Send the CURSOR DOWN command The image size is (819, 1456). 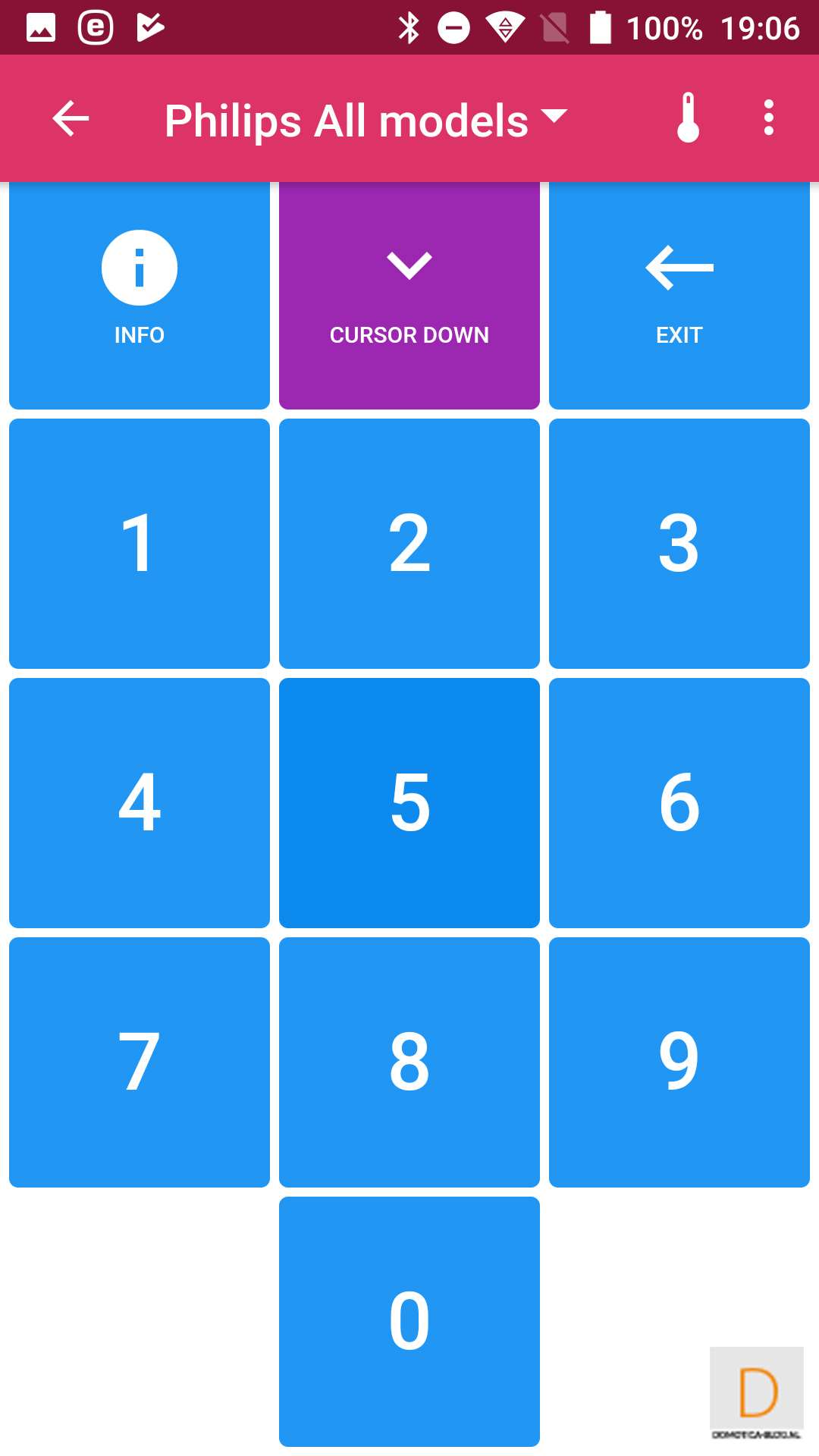(x=409, y=296)
